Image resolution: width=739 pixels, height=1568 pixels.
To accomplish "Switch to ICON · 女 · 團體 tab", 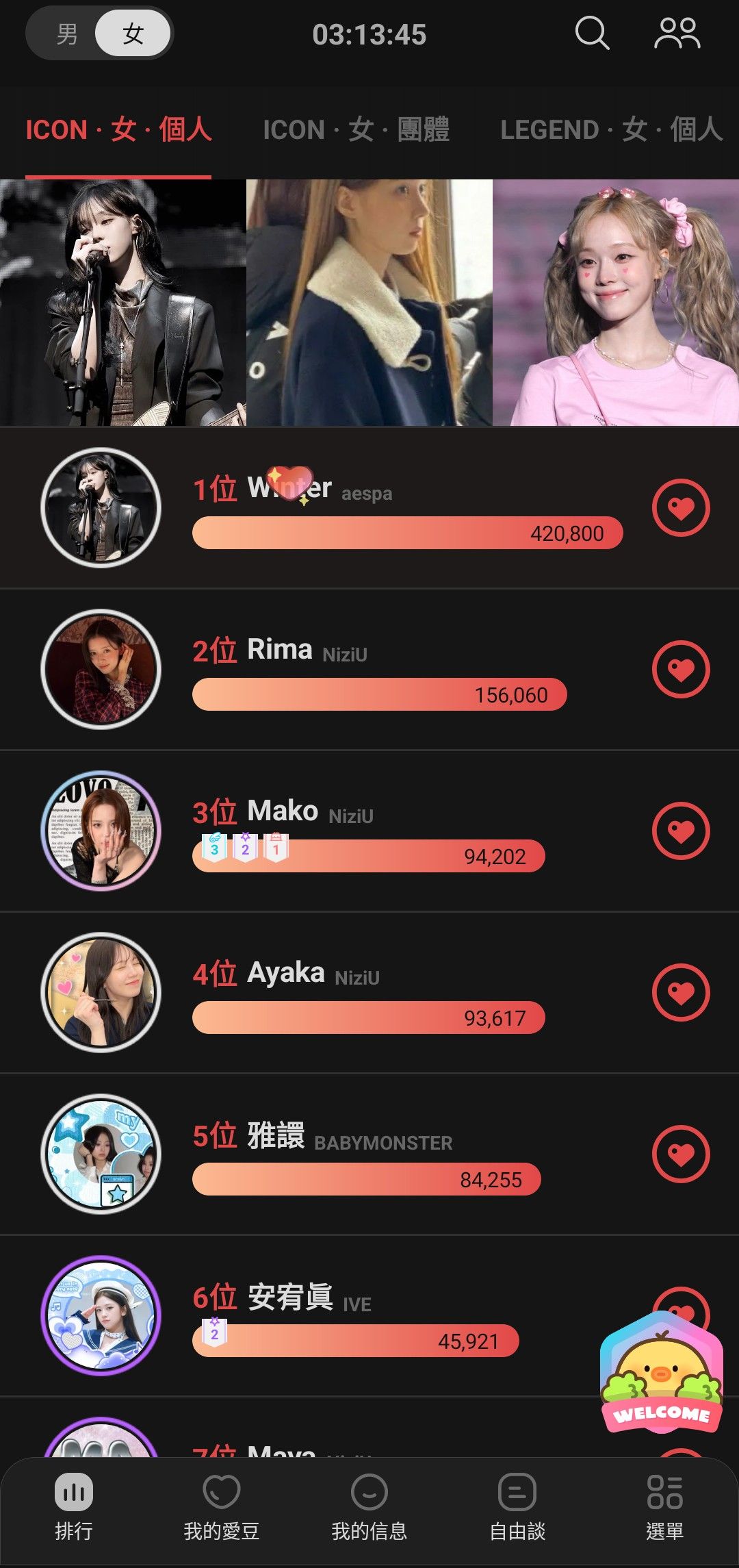I will [x=356, y=130].
